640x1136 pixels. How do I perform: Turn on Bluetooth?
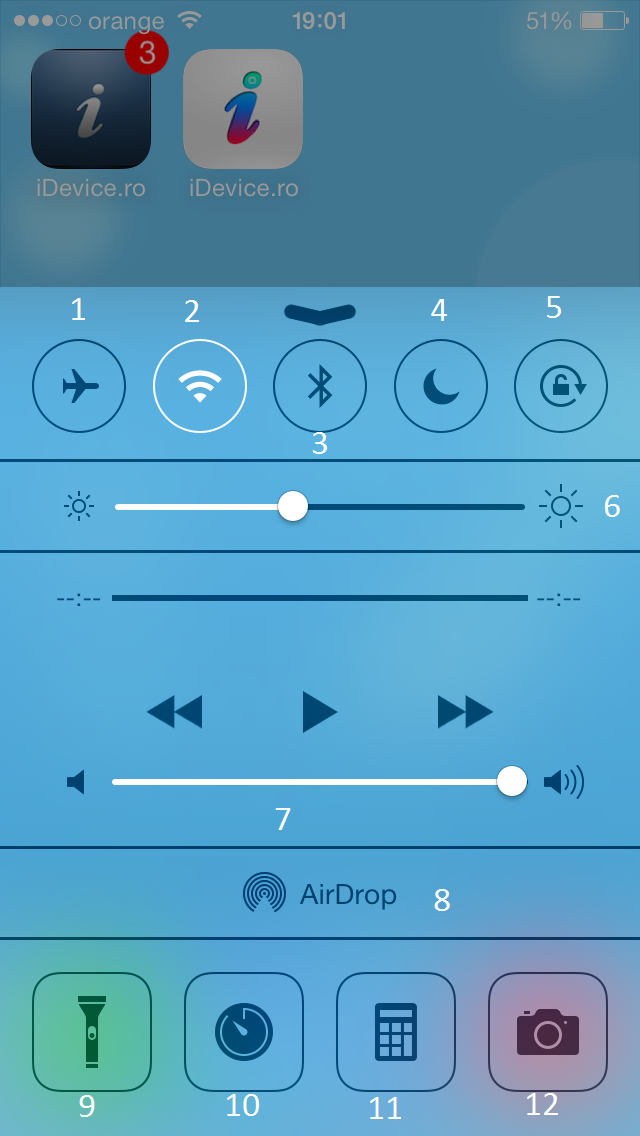pyautogui.click(x=320, y=386)
